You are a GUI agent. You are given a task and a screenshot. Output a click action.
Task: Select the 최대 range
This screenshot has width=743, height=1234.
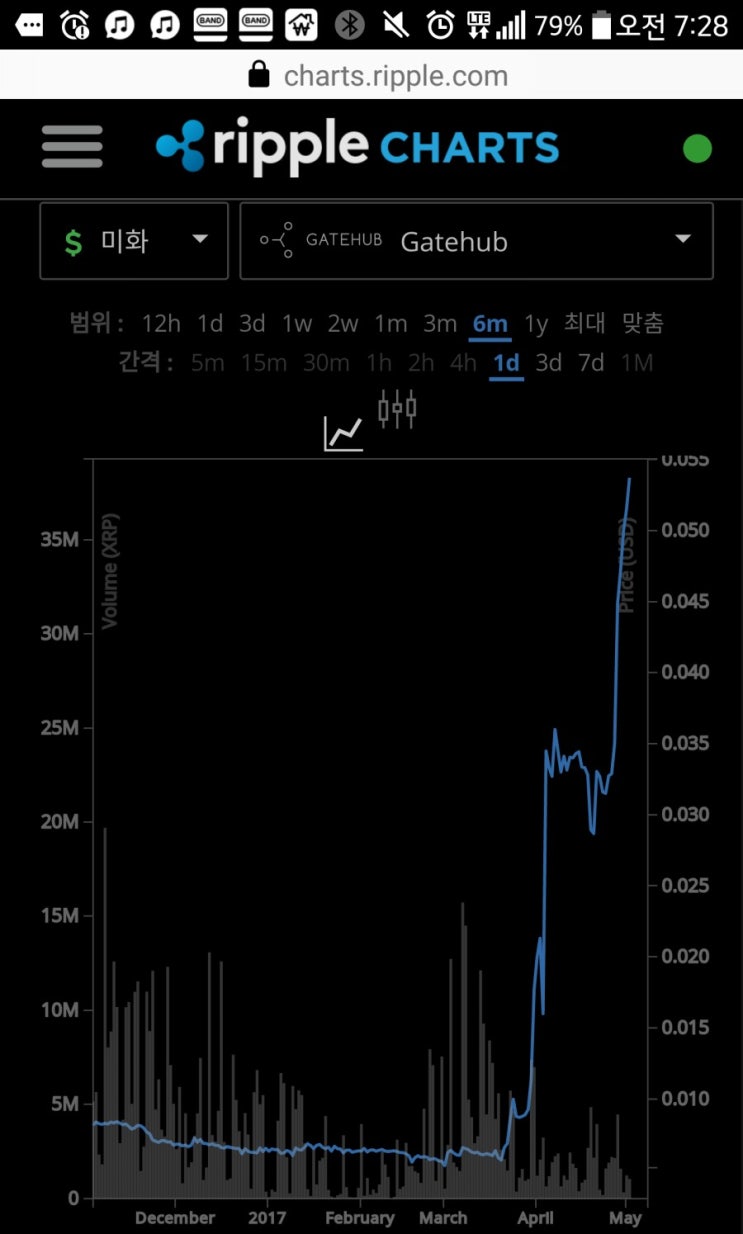[584, 323]
